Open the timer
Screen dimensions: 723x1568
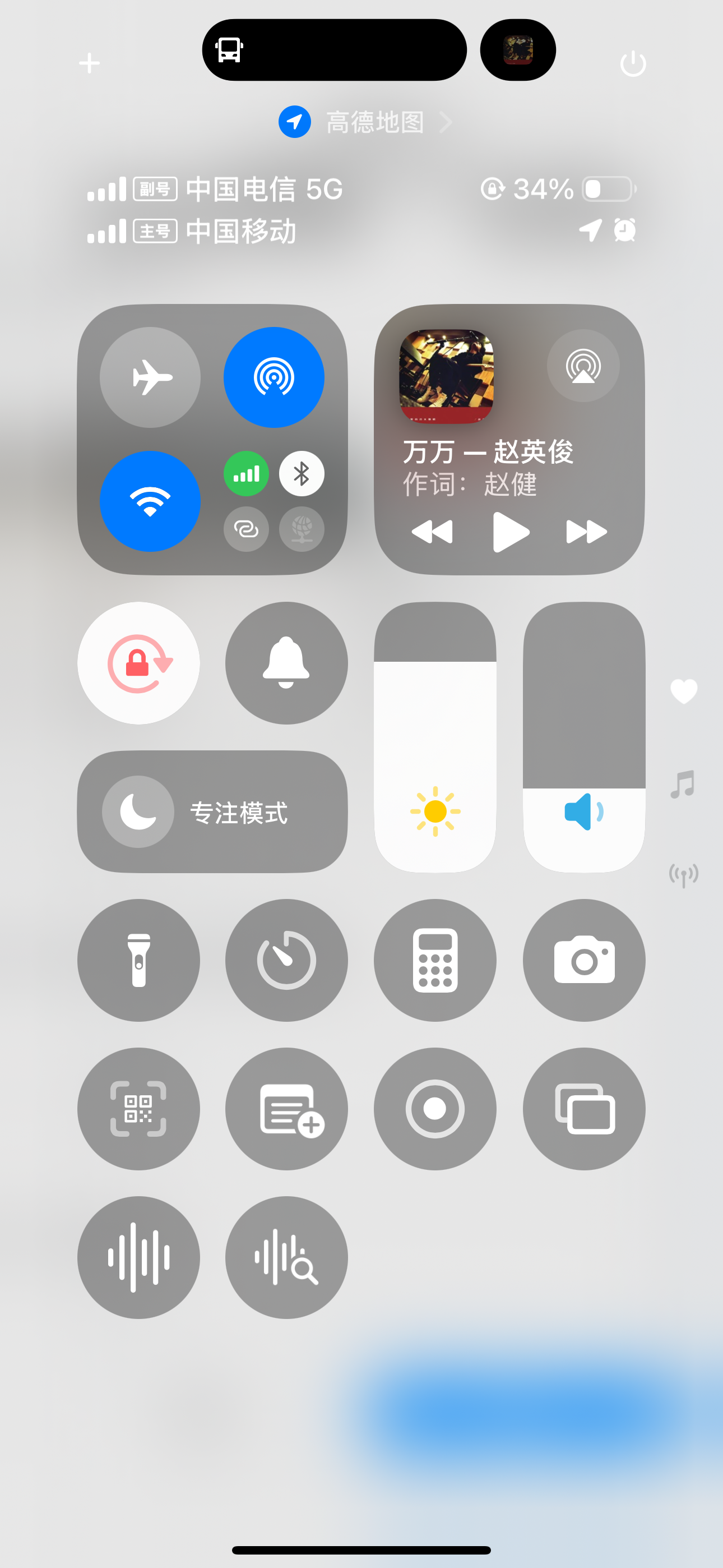pos(286,960)
